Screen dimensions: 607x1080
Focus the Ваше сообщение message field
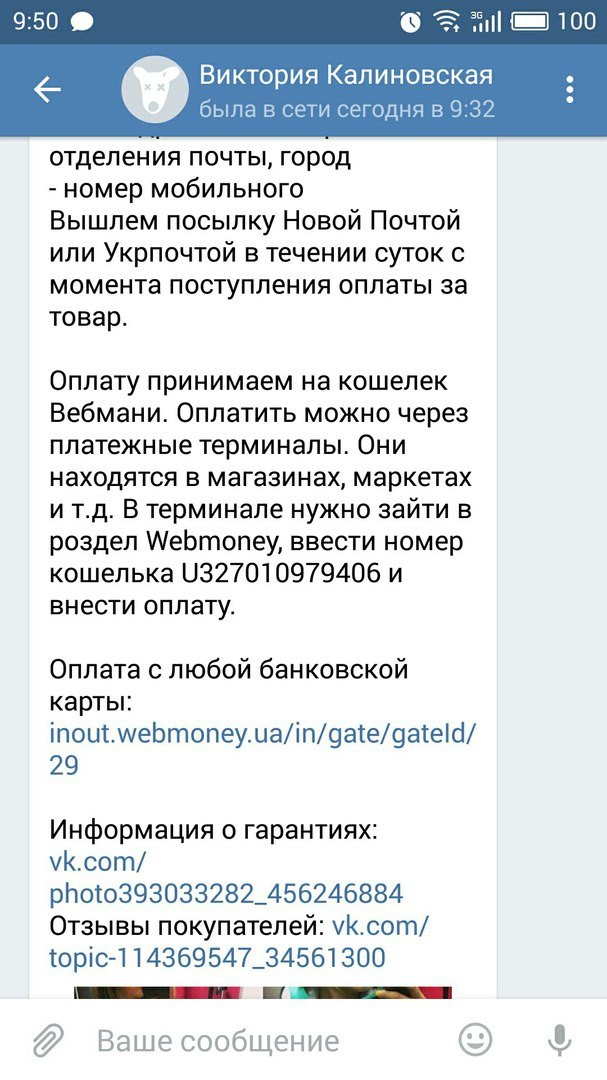[x=269, y=1040]
